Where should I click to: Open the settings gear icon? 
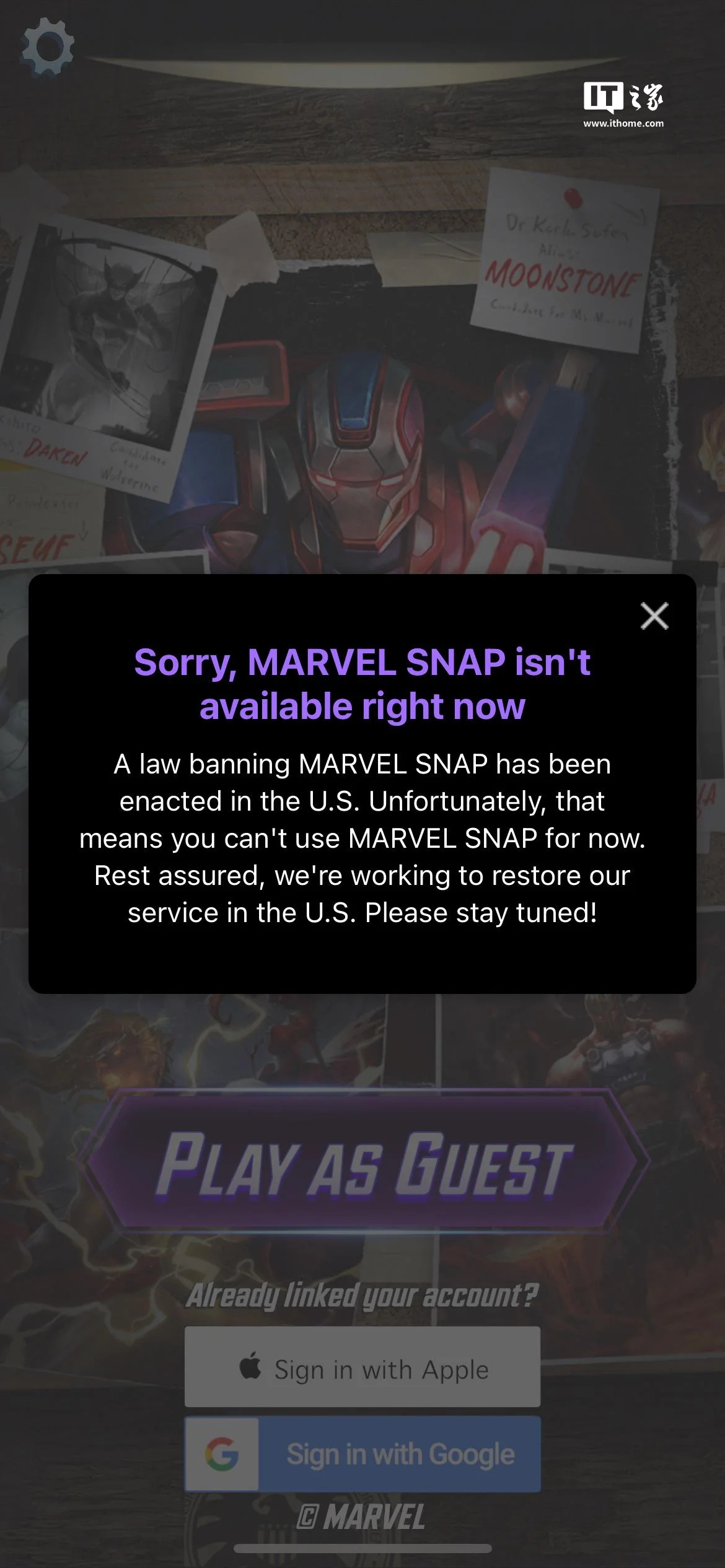(x=47, y=47)
